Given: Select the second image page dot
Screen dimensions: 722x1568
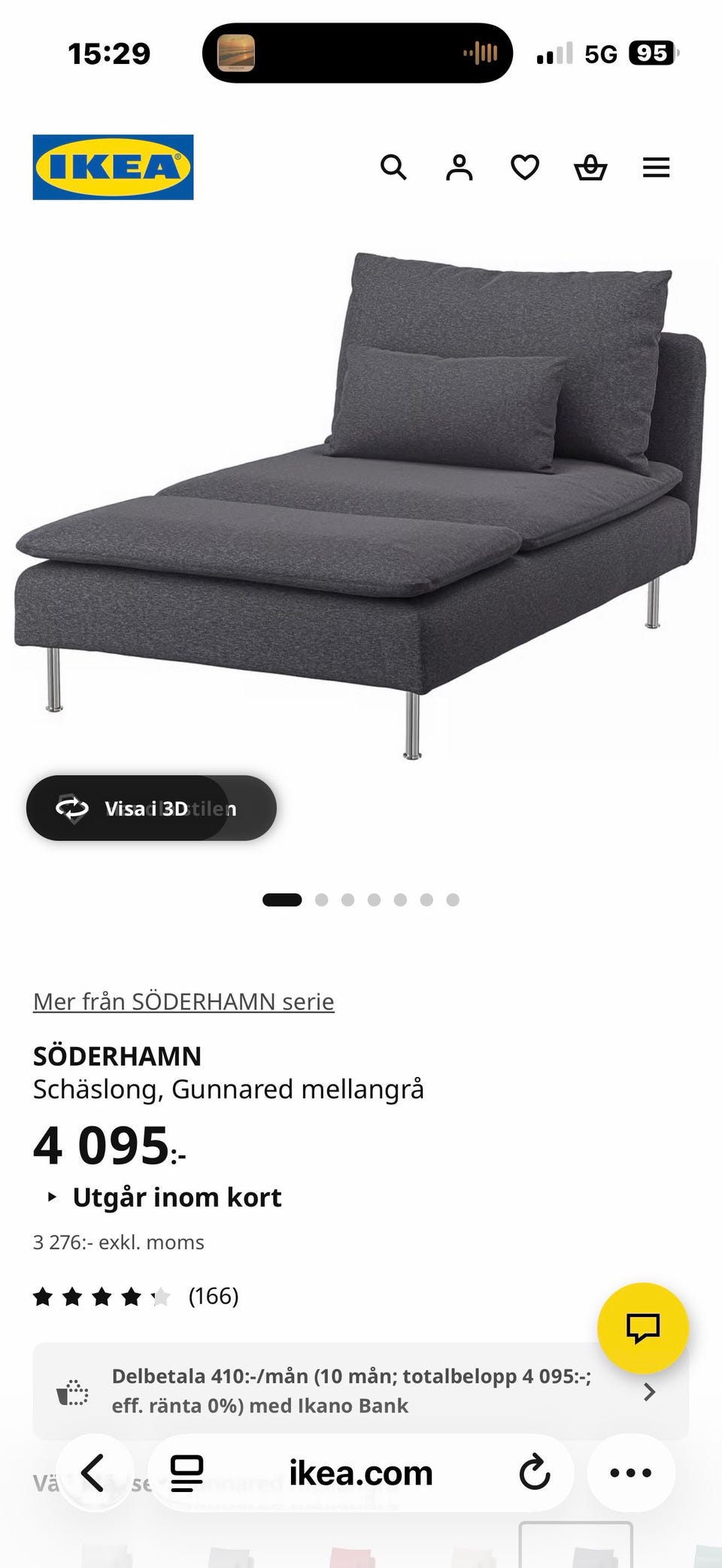Looking at the screenshot, I should point(322,900).
